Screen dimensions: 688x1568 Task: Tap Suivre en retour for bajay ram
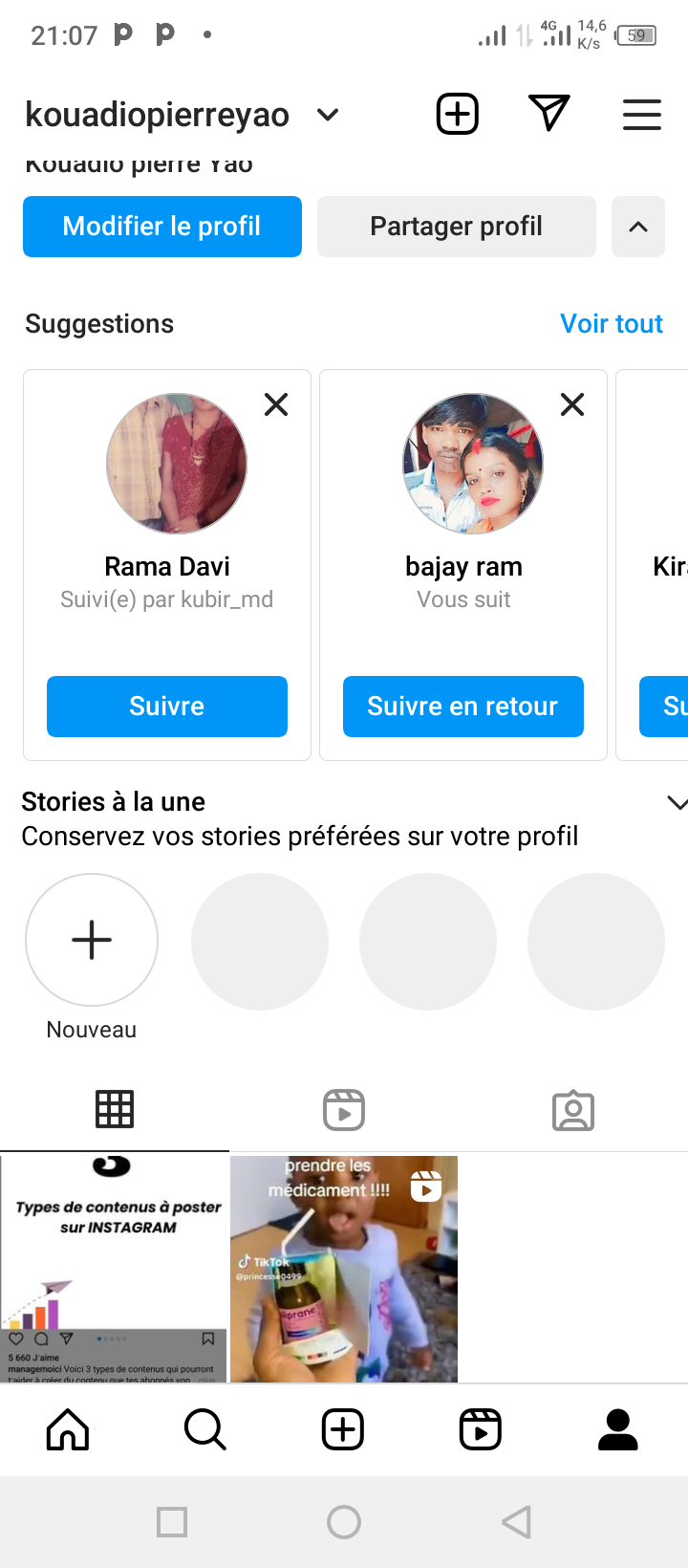[x=463, y=707]
